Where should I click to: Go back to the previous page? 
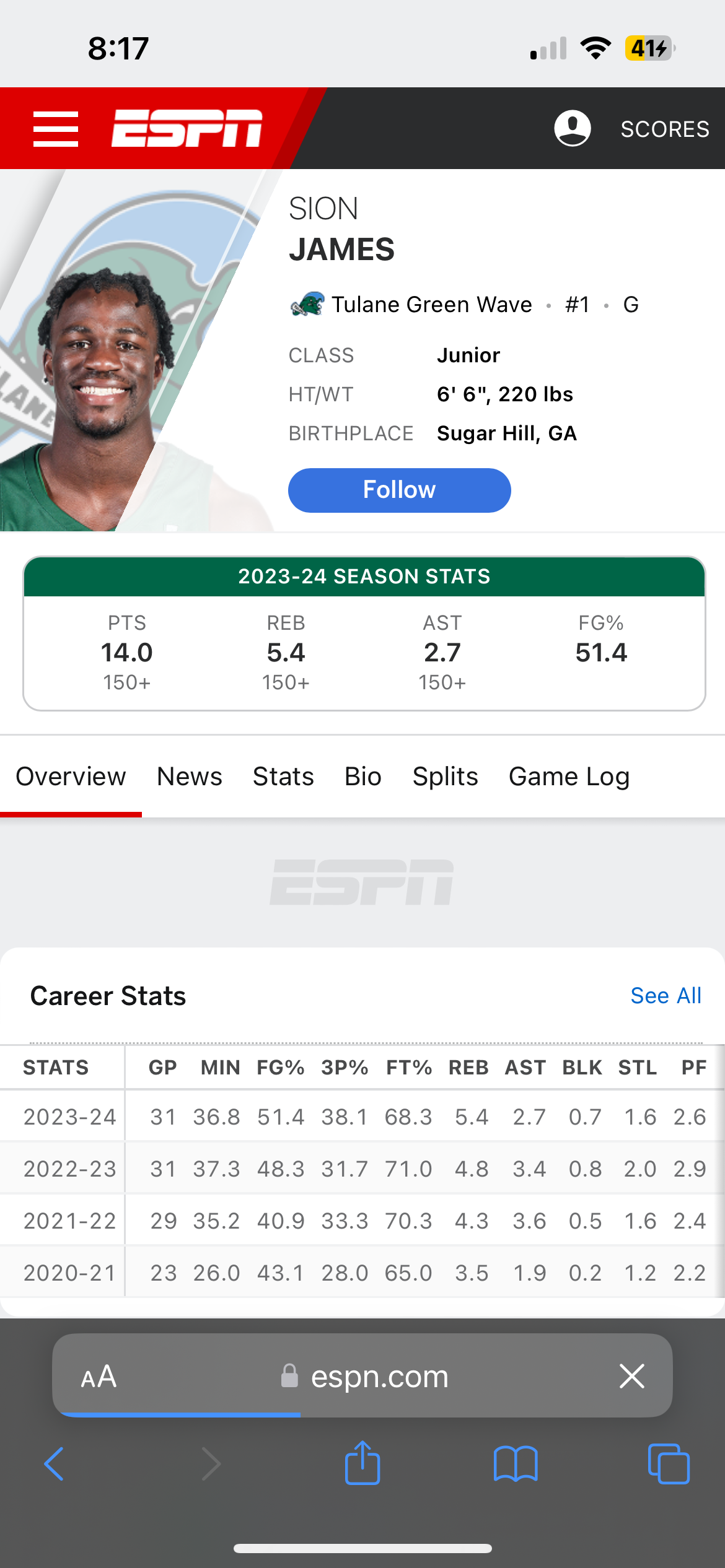coord(54,1464)
